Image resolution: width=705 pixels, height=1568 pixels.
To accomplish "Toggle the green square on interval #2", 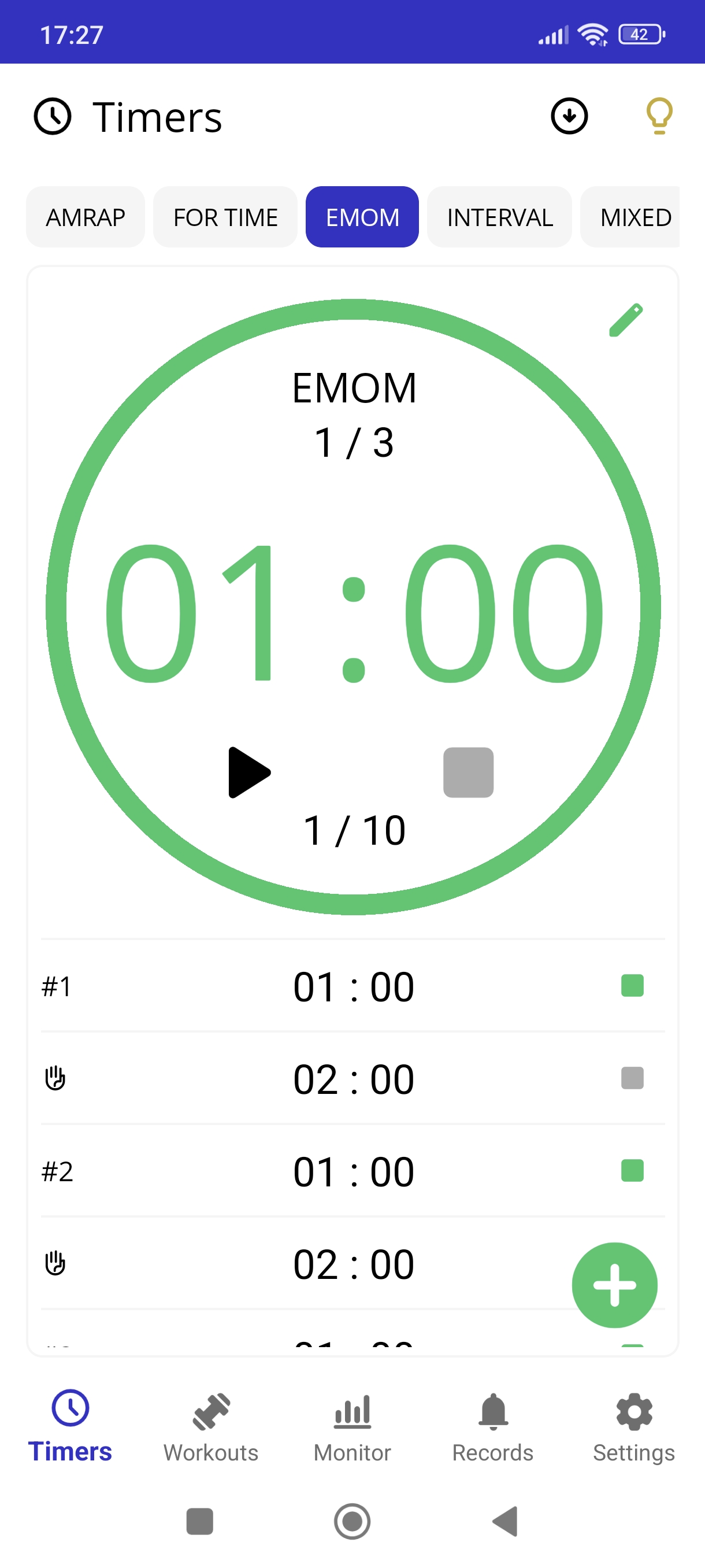I will (632, 1170).
